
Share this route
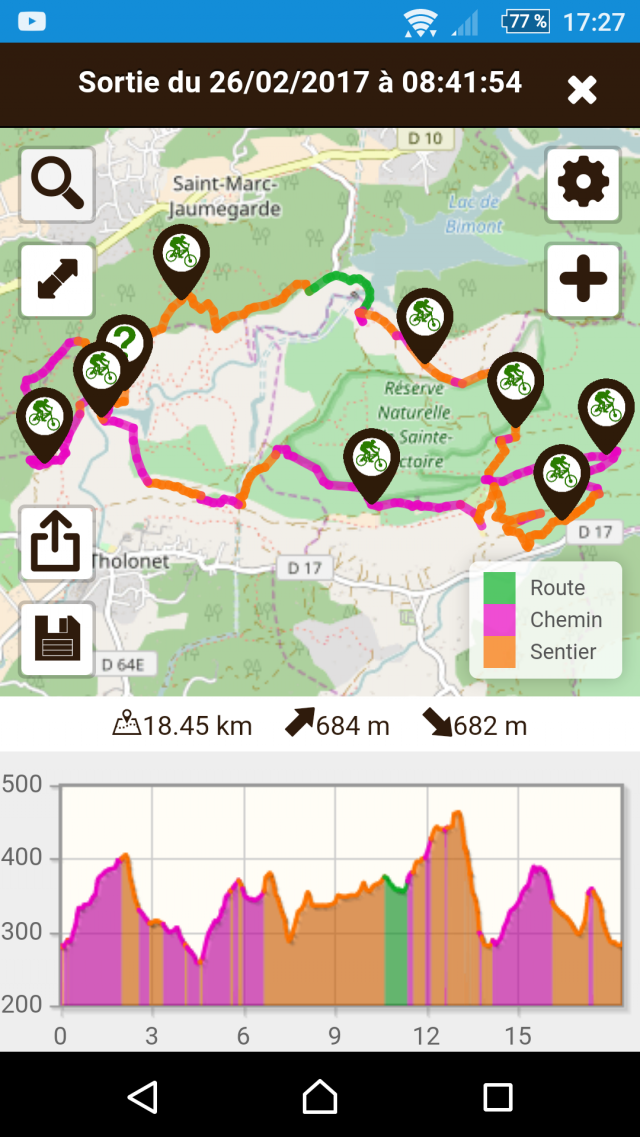click(57, 543)
